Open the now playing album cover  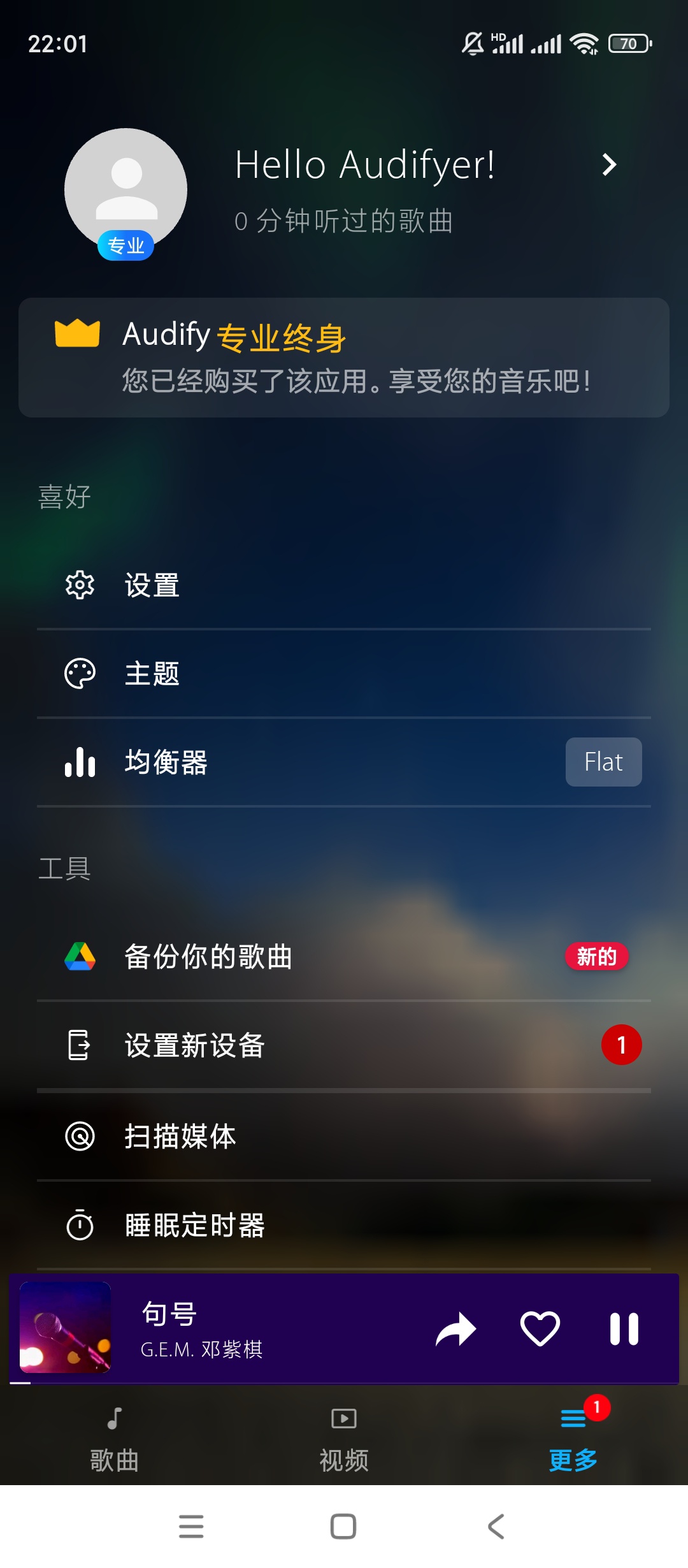[x=65, y=1327]
